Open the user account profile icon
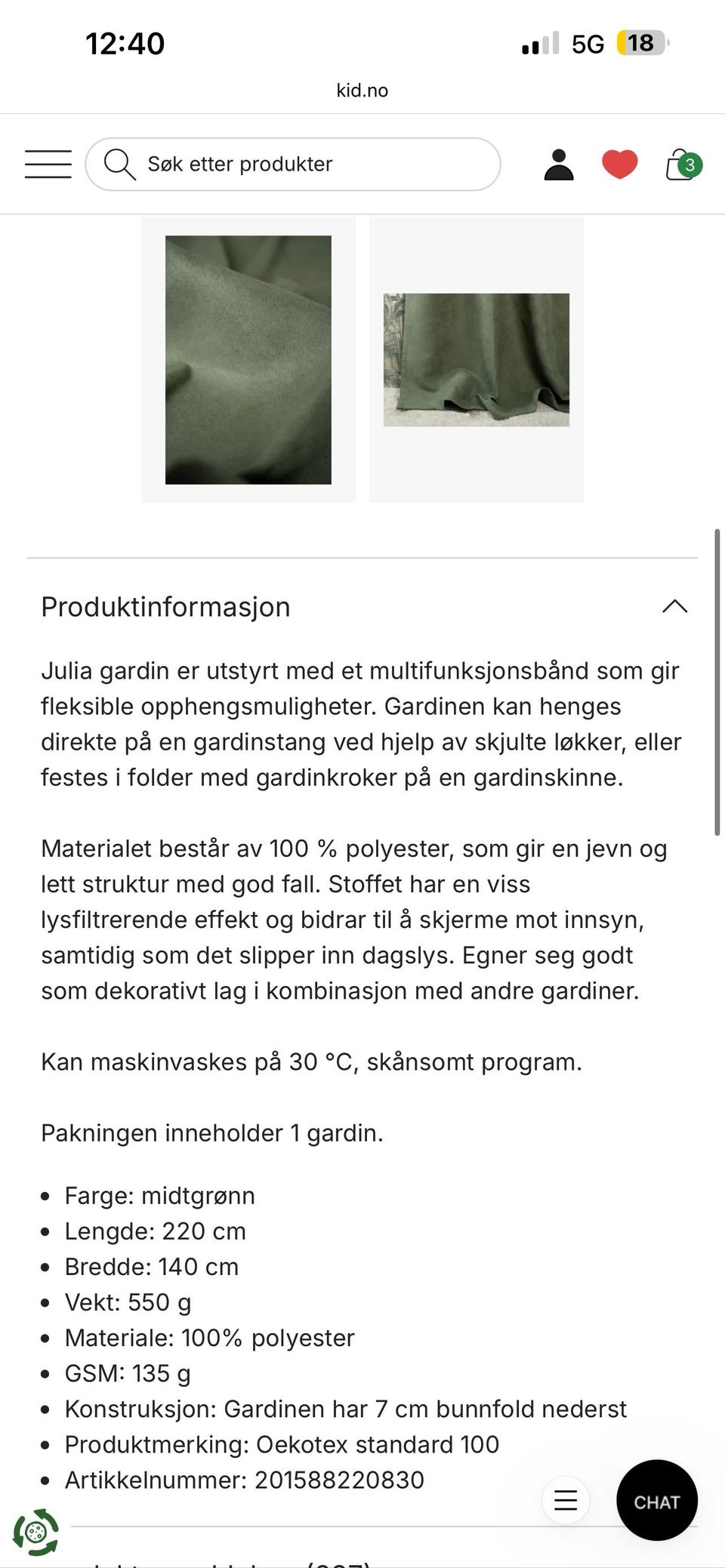 pyautogui.click(x=557, y=164)
